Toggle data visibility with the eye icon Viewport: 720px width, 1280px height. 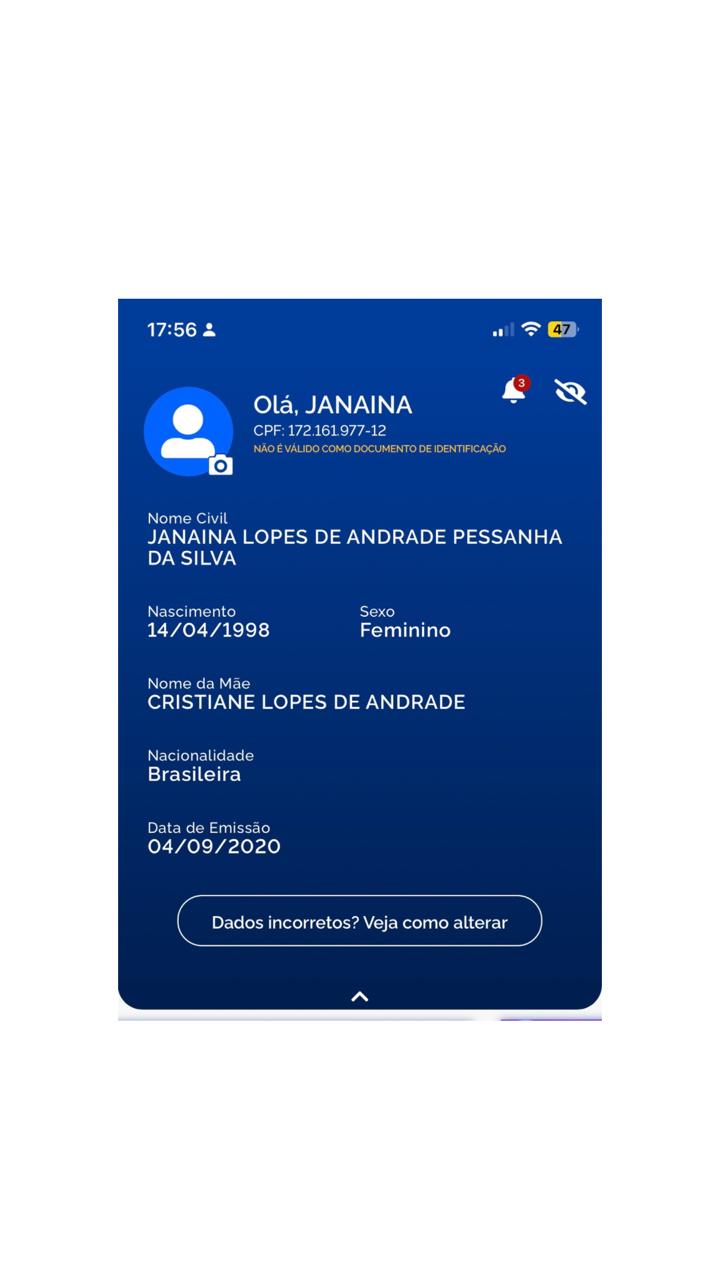coord(570,392)
